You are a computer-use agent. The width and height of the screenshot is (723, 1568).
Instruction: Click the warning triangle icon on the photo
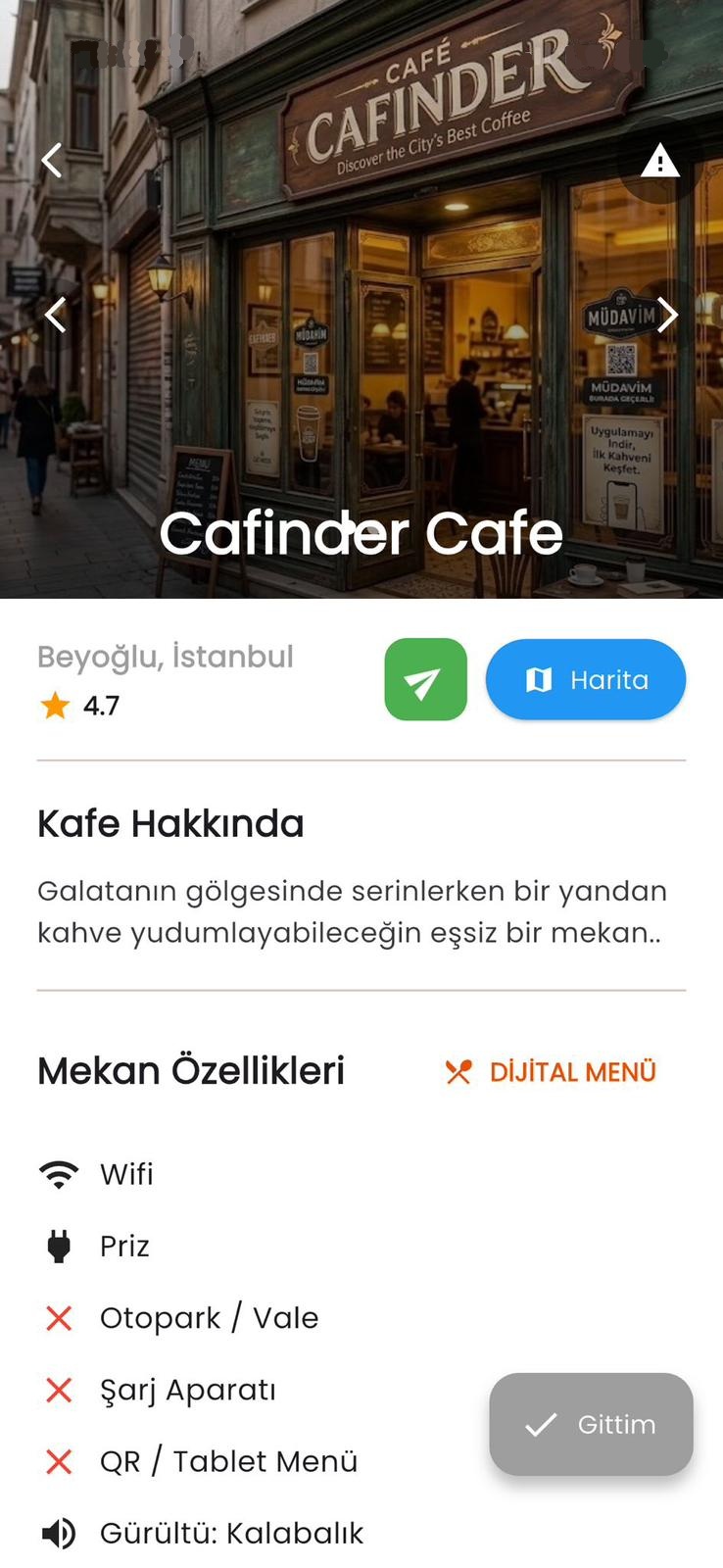[x=660, y=161]
